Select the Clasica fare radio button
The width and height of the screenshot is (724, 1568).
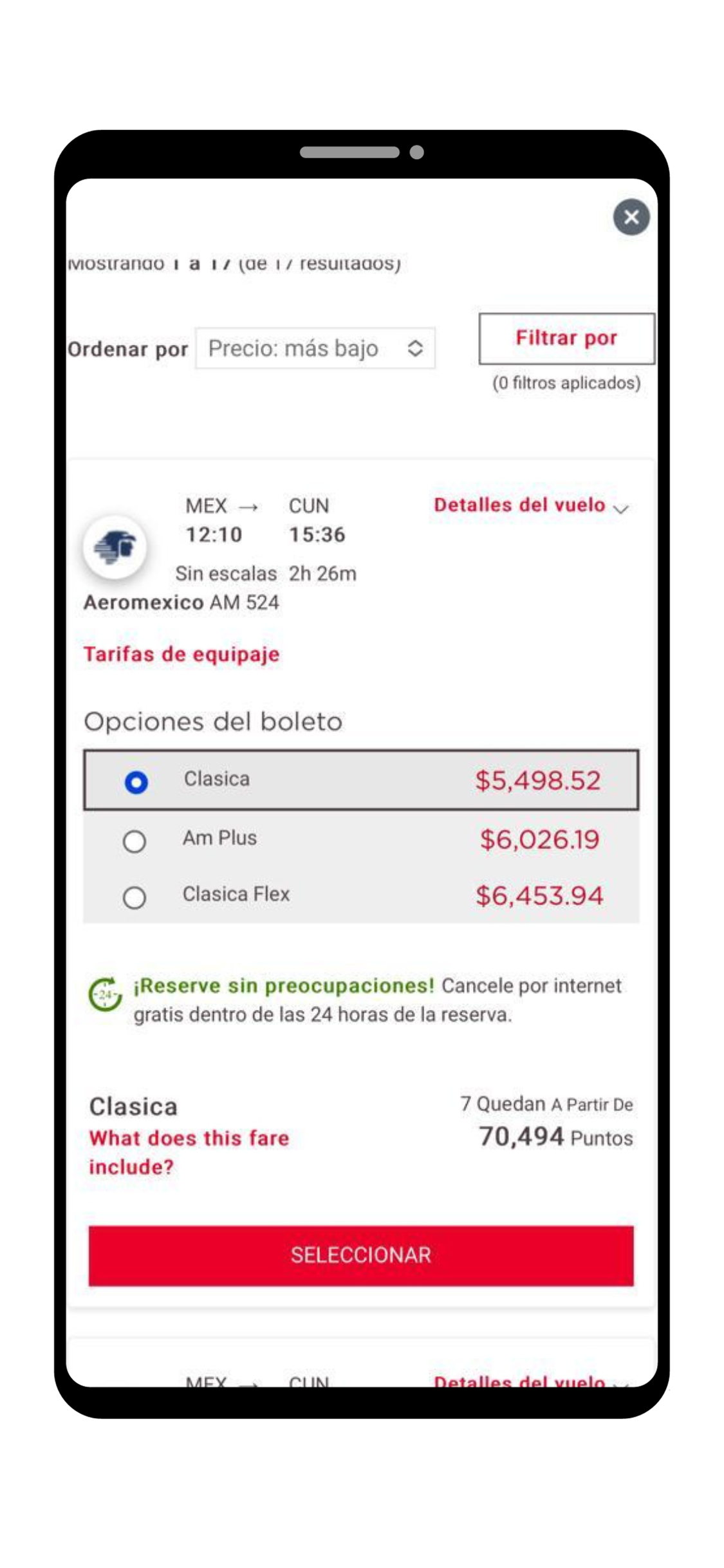click(x=135, y=783)
